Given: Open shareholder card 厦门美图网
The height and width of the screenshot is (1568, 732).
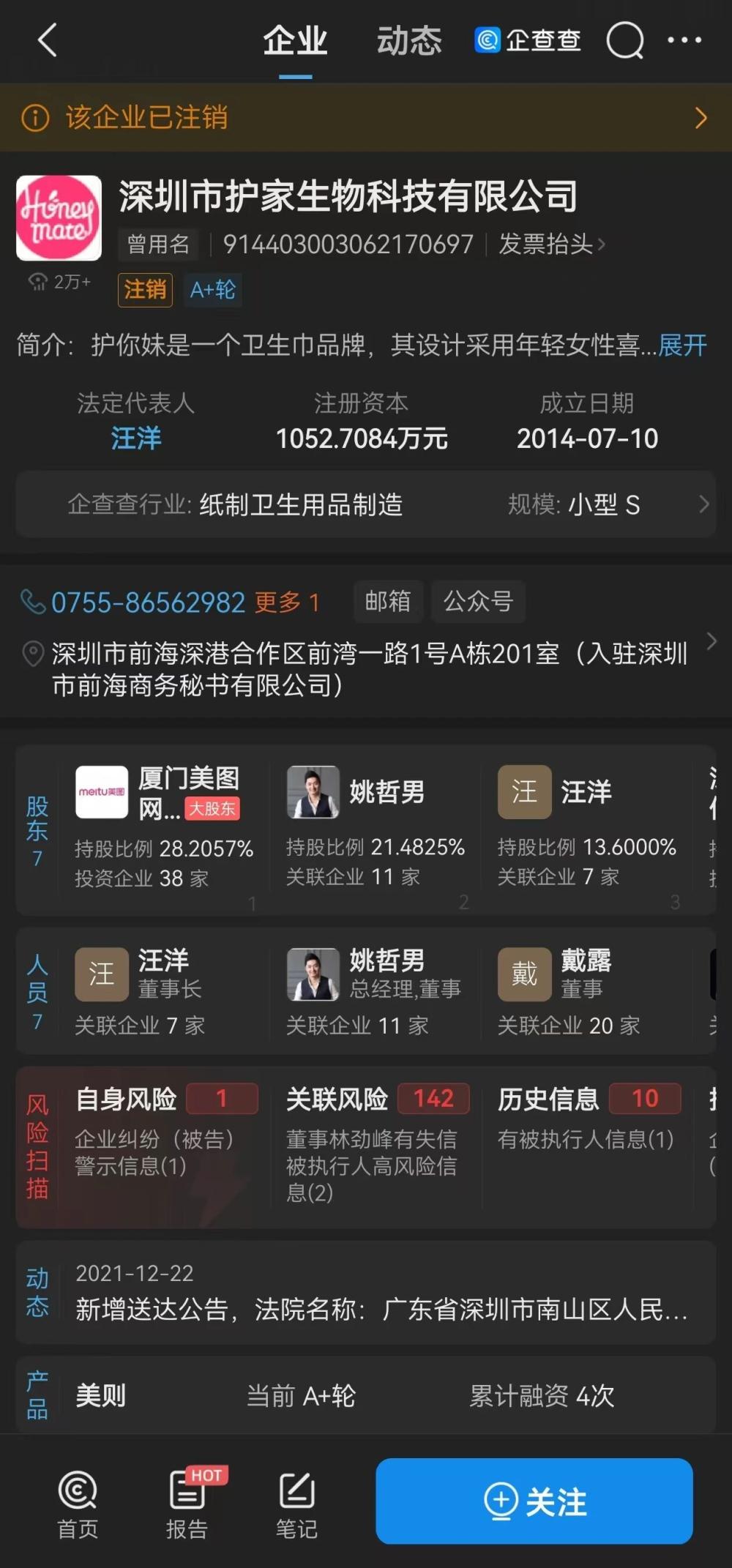Looking at the screenshot, I should pos(165,827).
